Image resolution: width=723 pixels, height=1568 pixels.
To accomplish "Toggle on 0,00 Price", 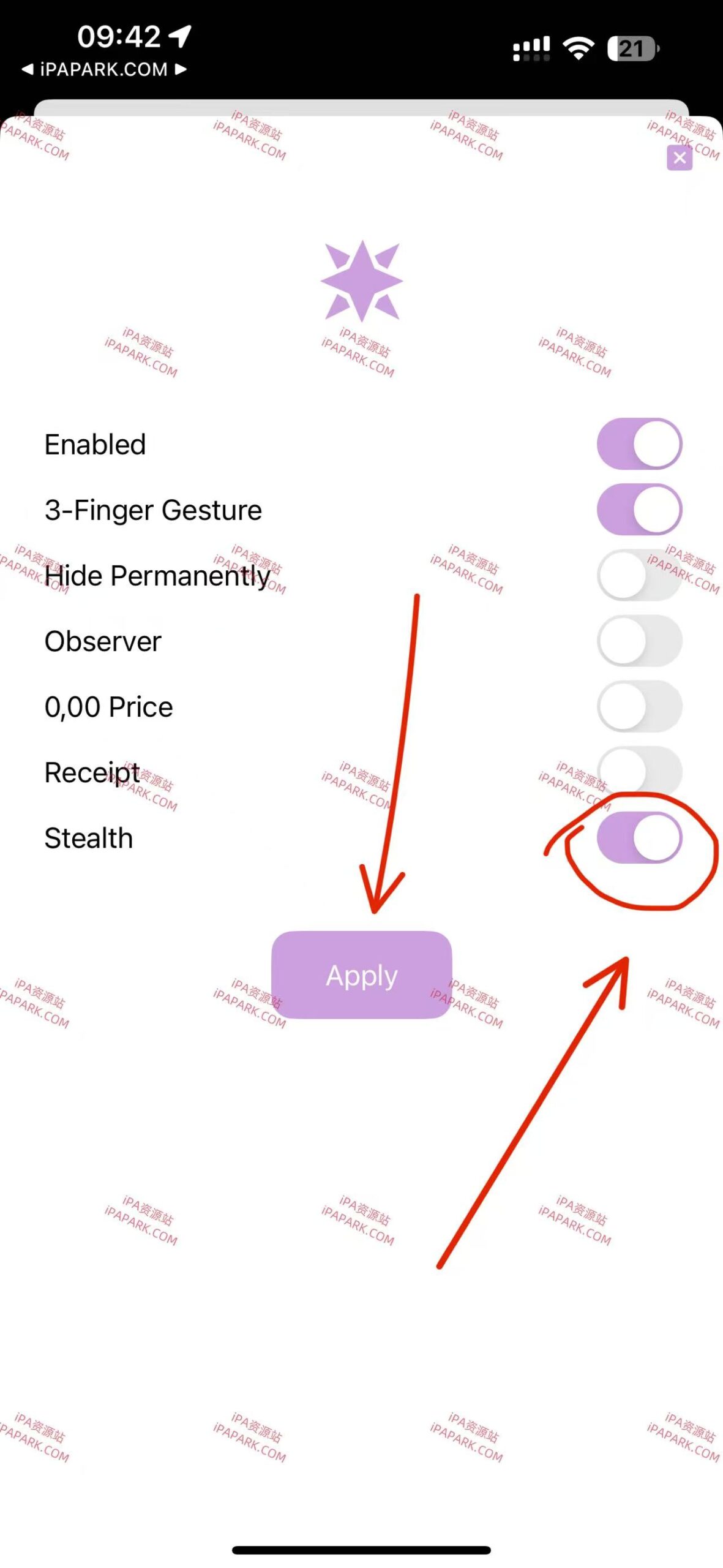I will (x=639, y=706).
